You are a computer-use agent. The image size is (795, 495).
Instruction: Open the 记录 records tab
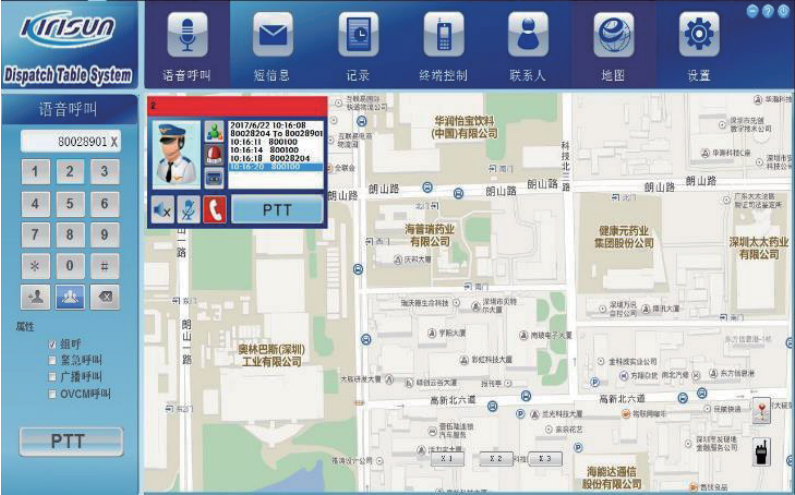(x=357, y=44)
